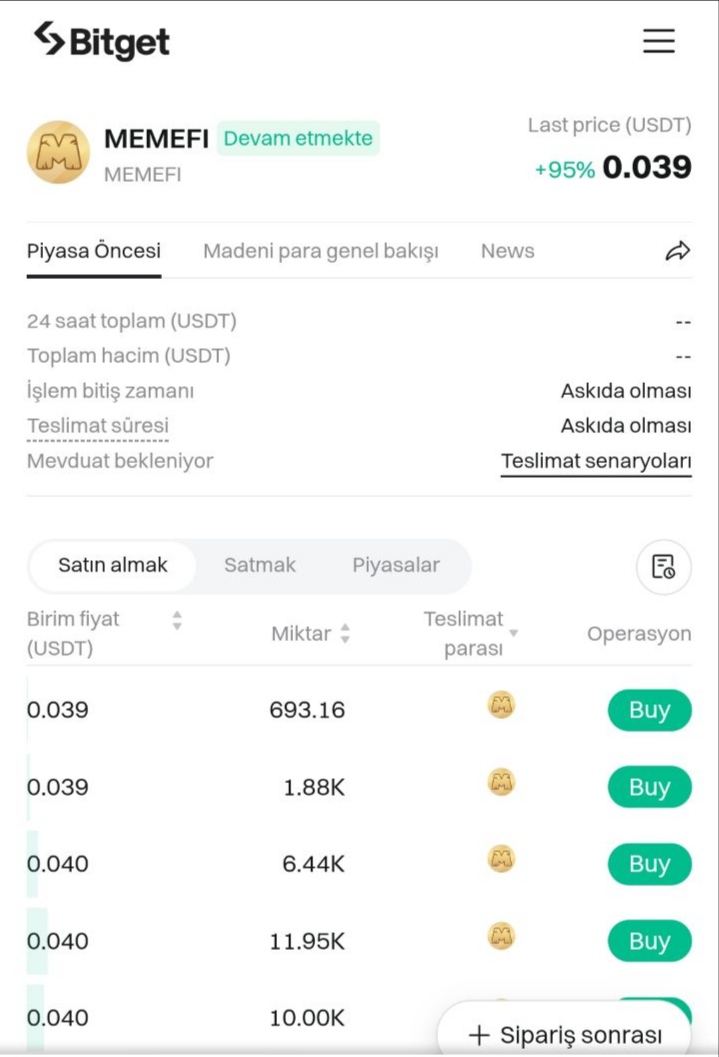Switch to the Satmak segment
Image resolution: width=719 pixels, height=1057 pixels.
pyautogui.click(x=259, y=565)
